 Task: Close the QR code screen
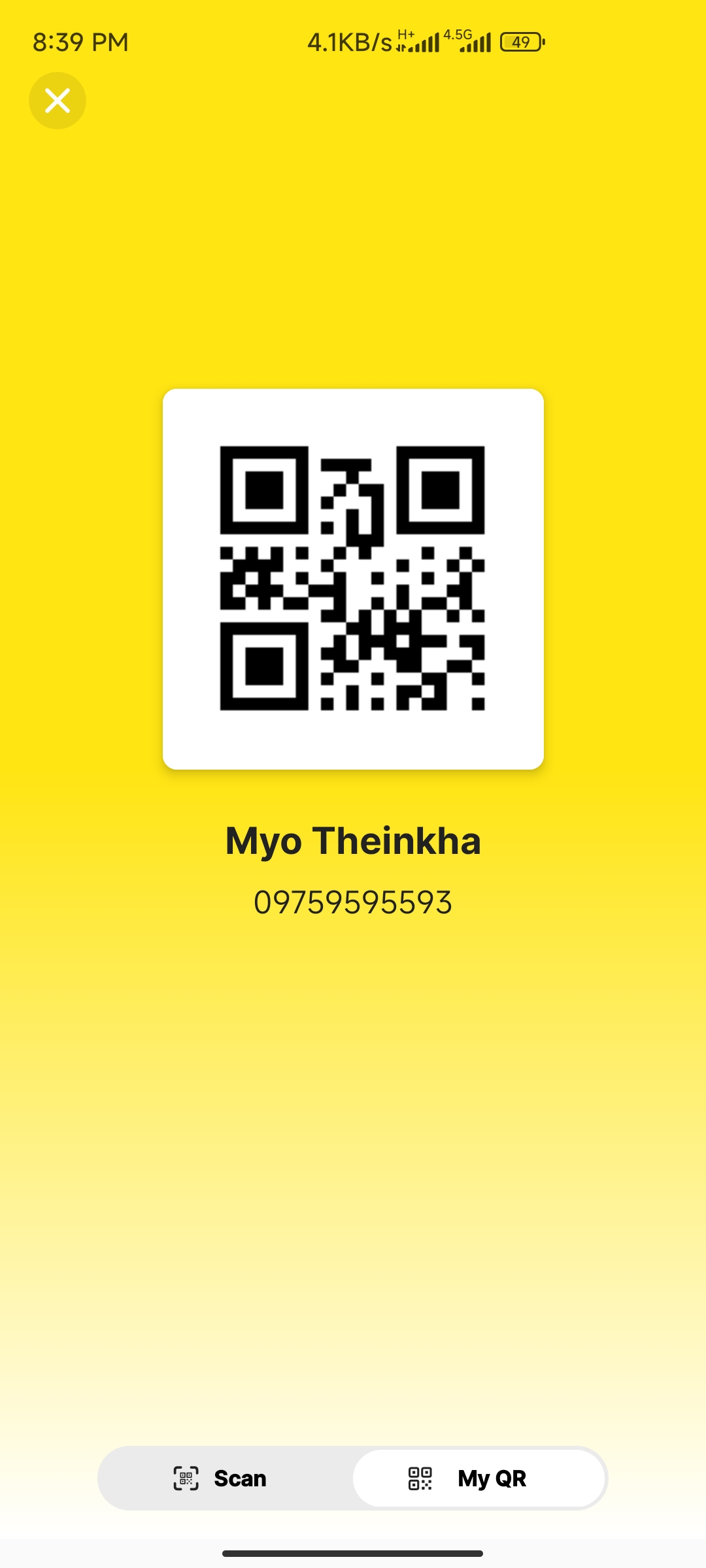pos(58,101)
